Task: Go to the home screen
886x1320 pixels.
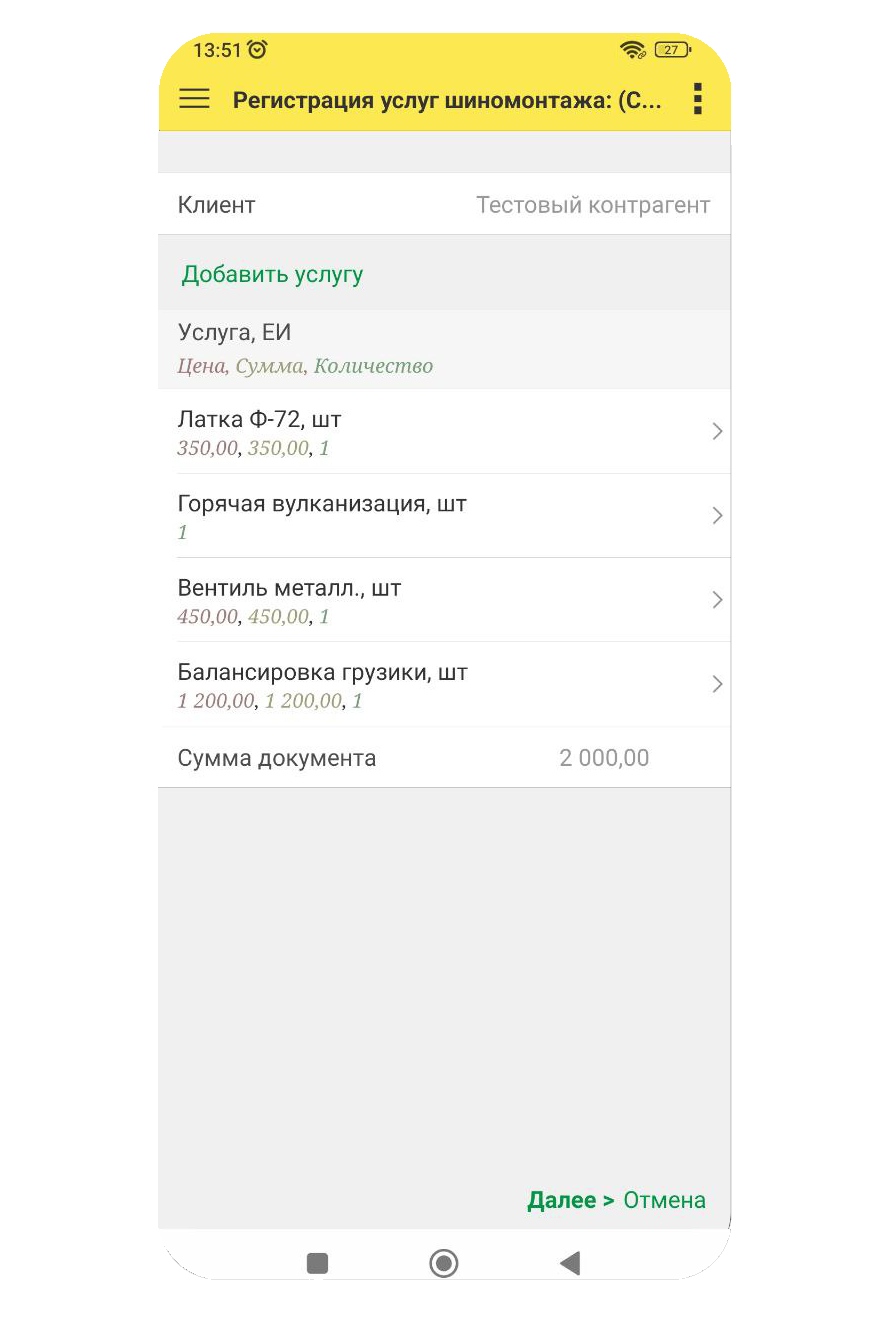Action: [443, 1263]
